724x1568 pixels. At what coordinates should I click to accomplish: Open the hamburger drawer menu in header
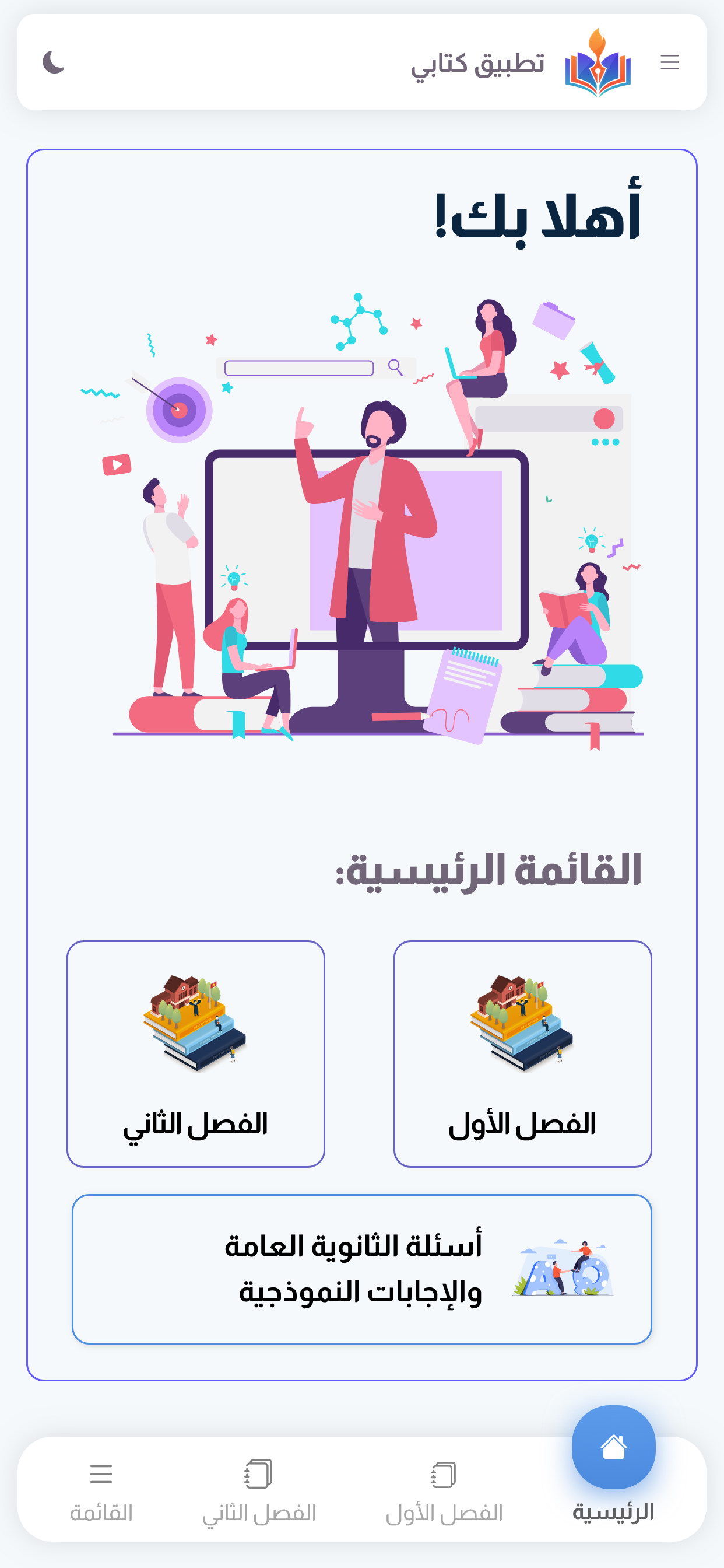pyautogui.click(x=669, y=62)
